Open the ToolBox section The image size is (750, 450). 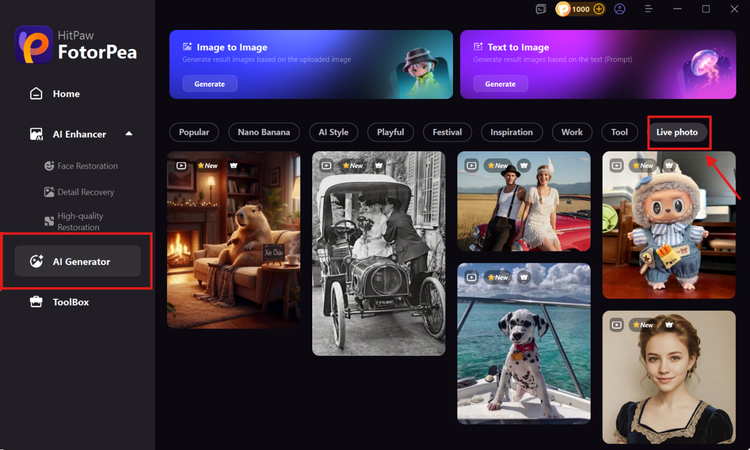(x=70, y=301)
